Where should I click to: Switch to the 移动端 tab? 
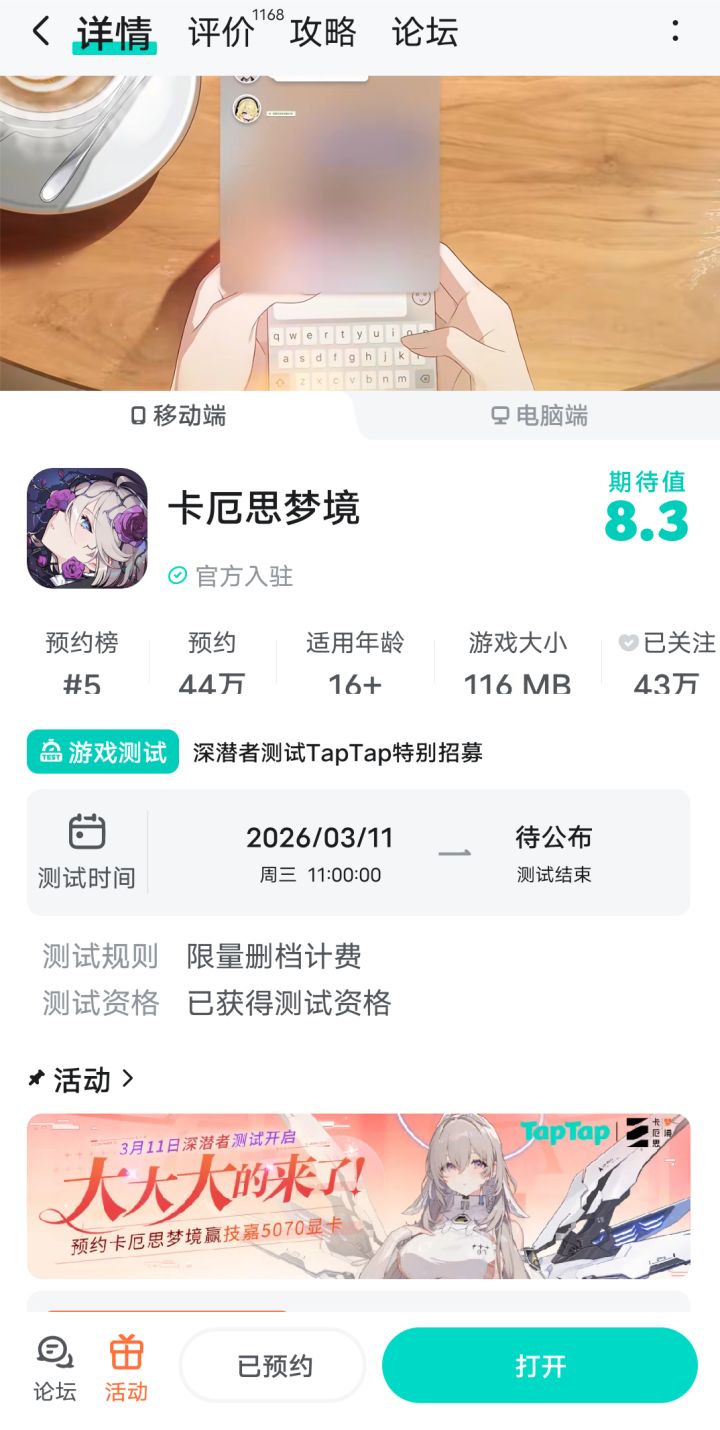coord(180,416)
